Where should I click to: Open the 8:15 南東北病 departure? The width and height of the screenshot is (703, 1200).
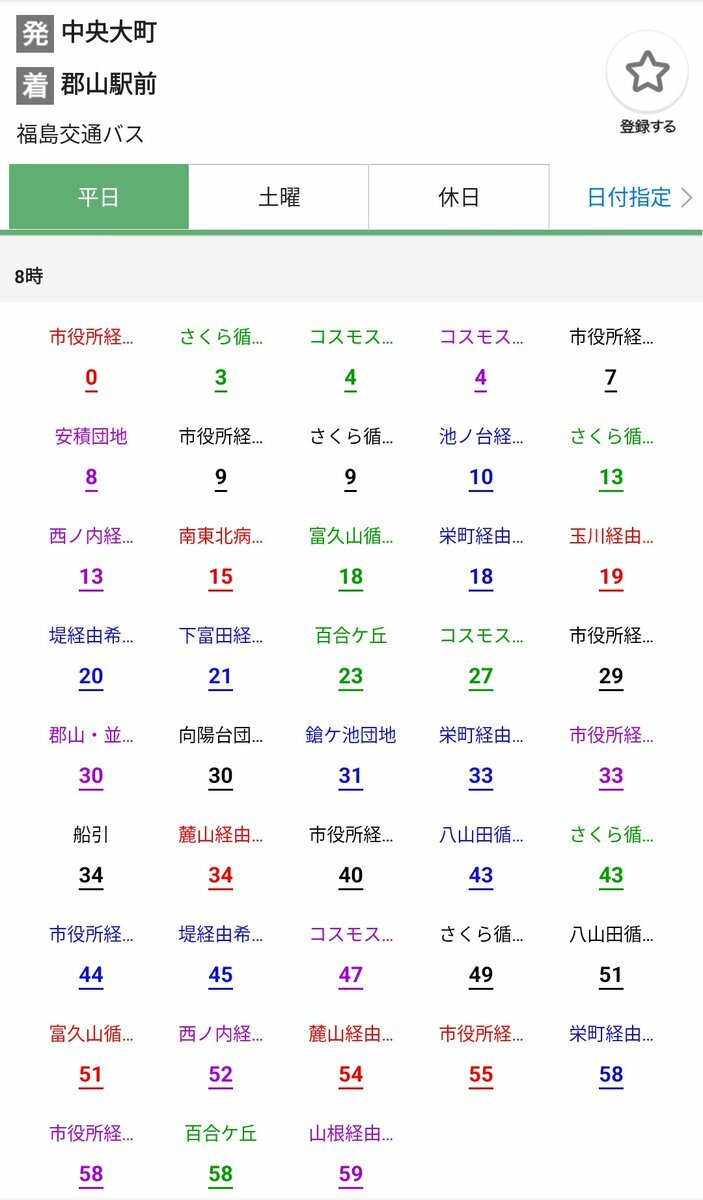(221, 557)
